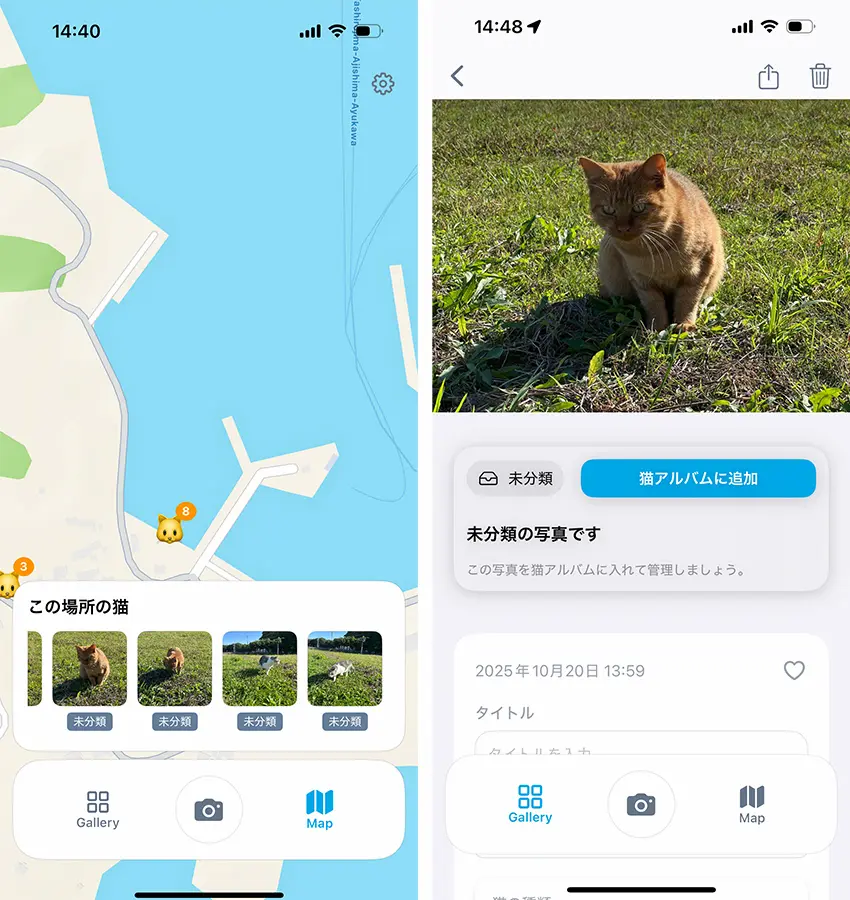
Task: Open the cat marker with badge 3
Action: pyautogui.click(x=9, y=582)
